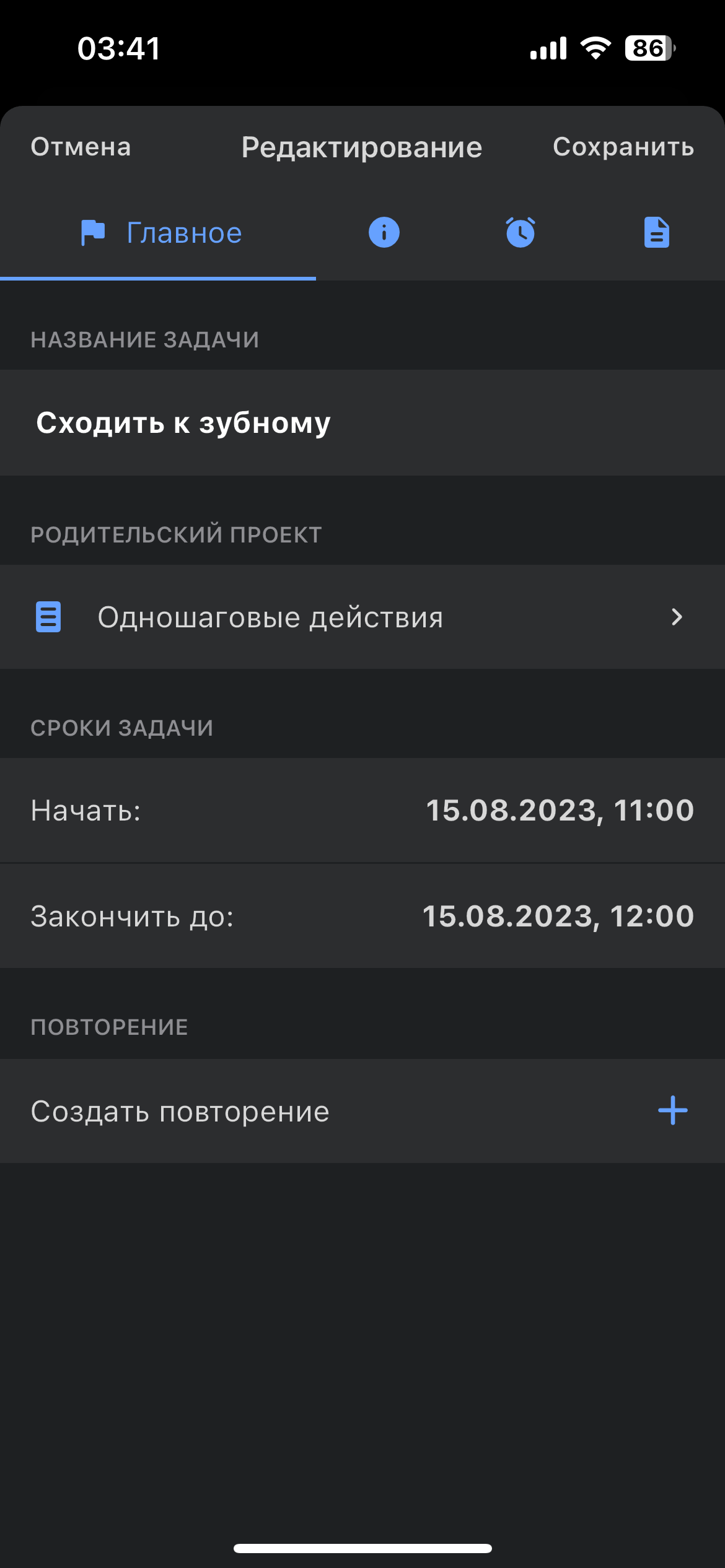Viewport: 725px width, 1568px height.
Task: Tap Создать повторение to add a repeat
Action: click(362, 1111)
